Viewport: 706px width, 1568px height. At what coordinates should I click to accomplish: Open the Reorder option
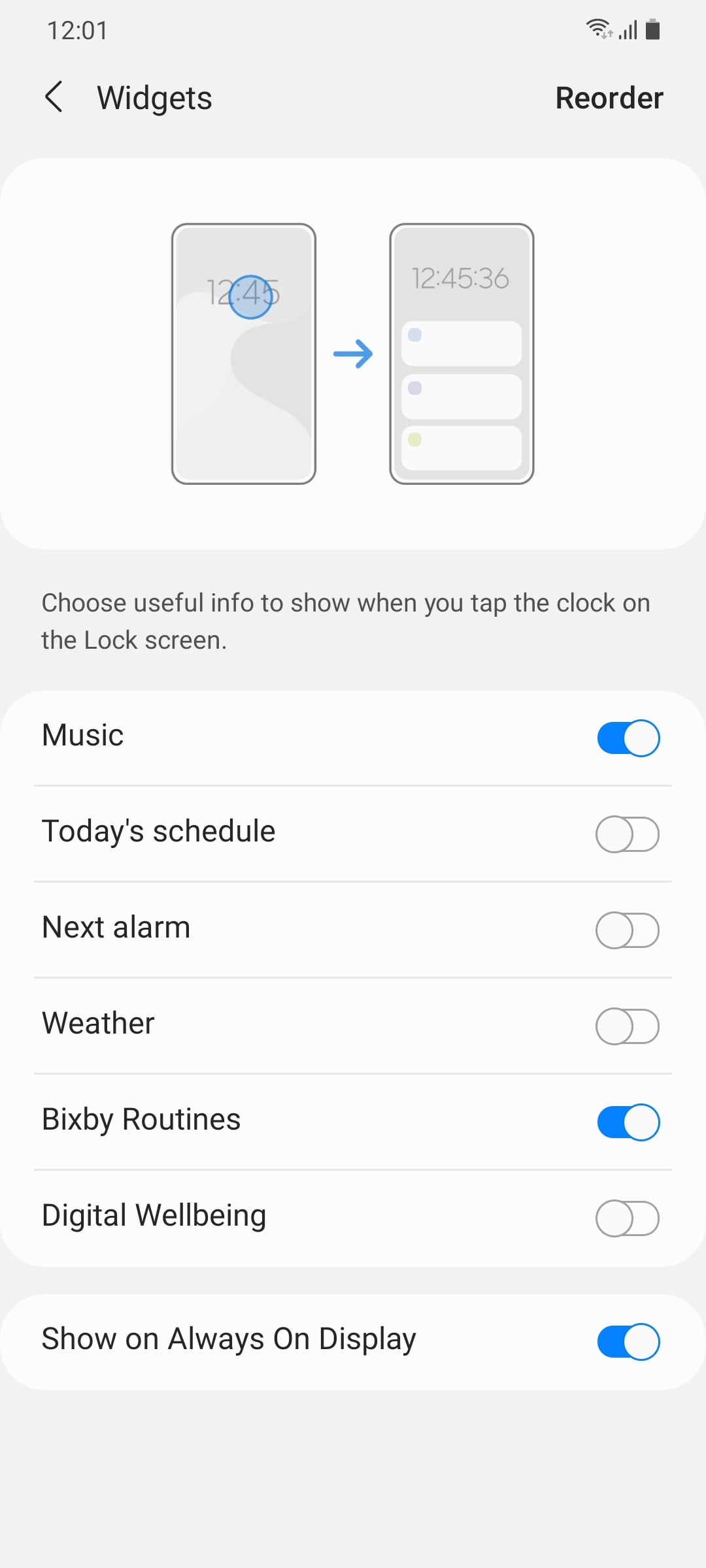(609, 98)
